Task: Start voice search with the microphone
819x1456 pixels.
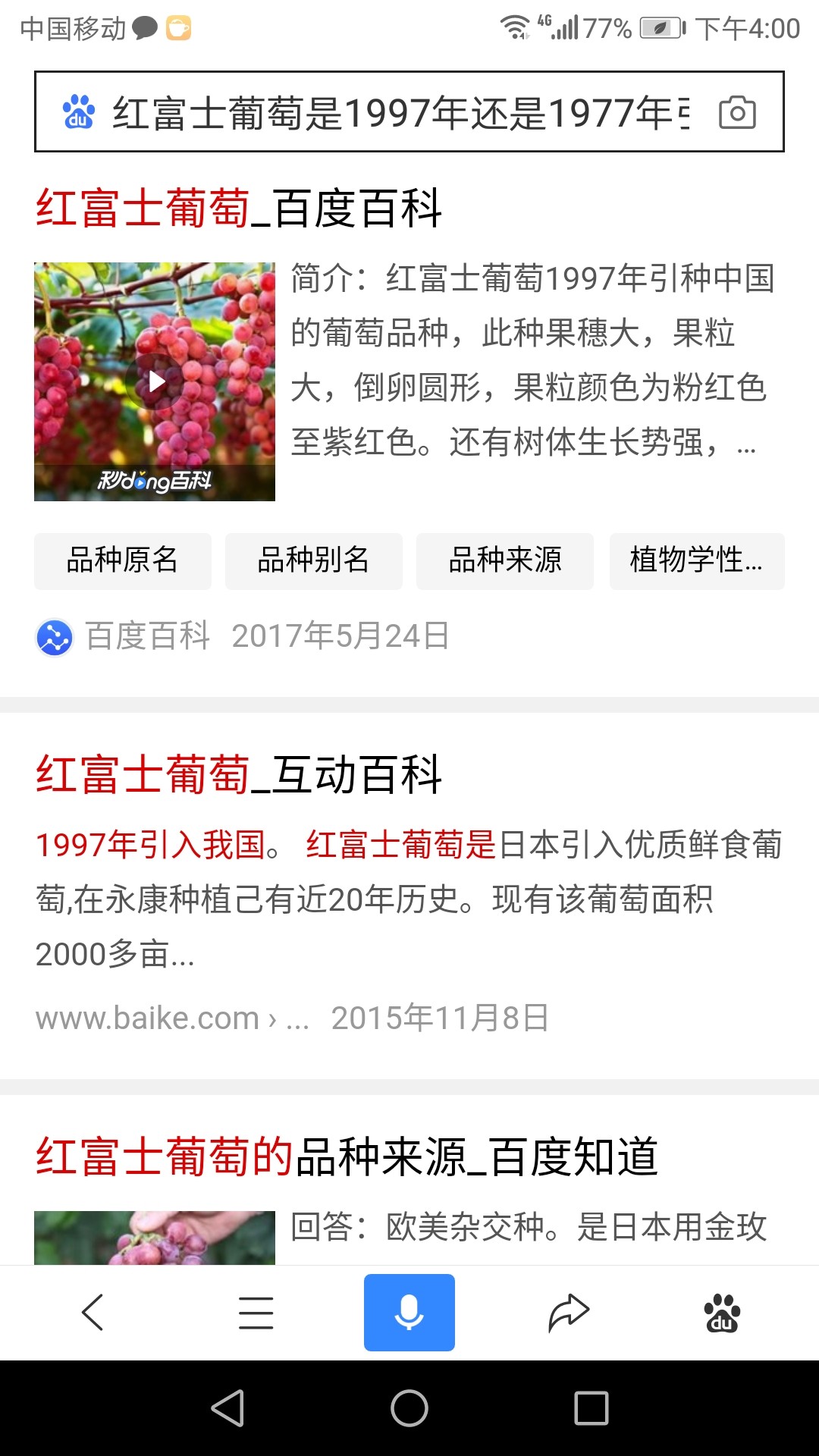Action: (409, 1313)
